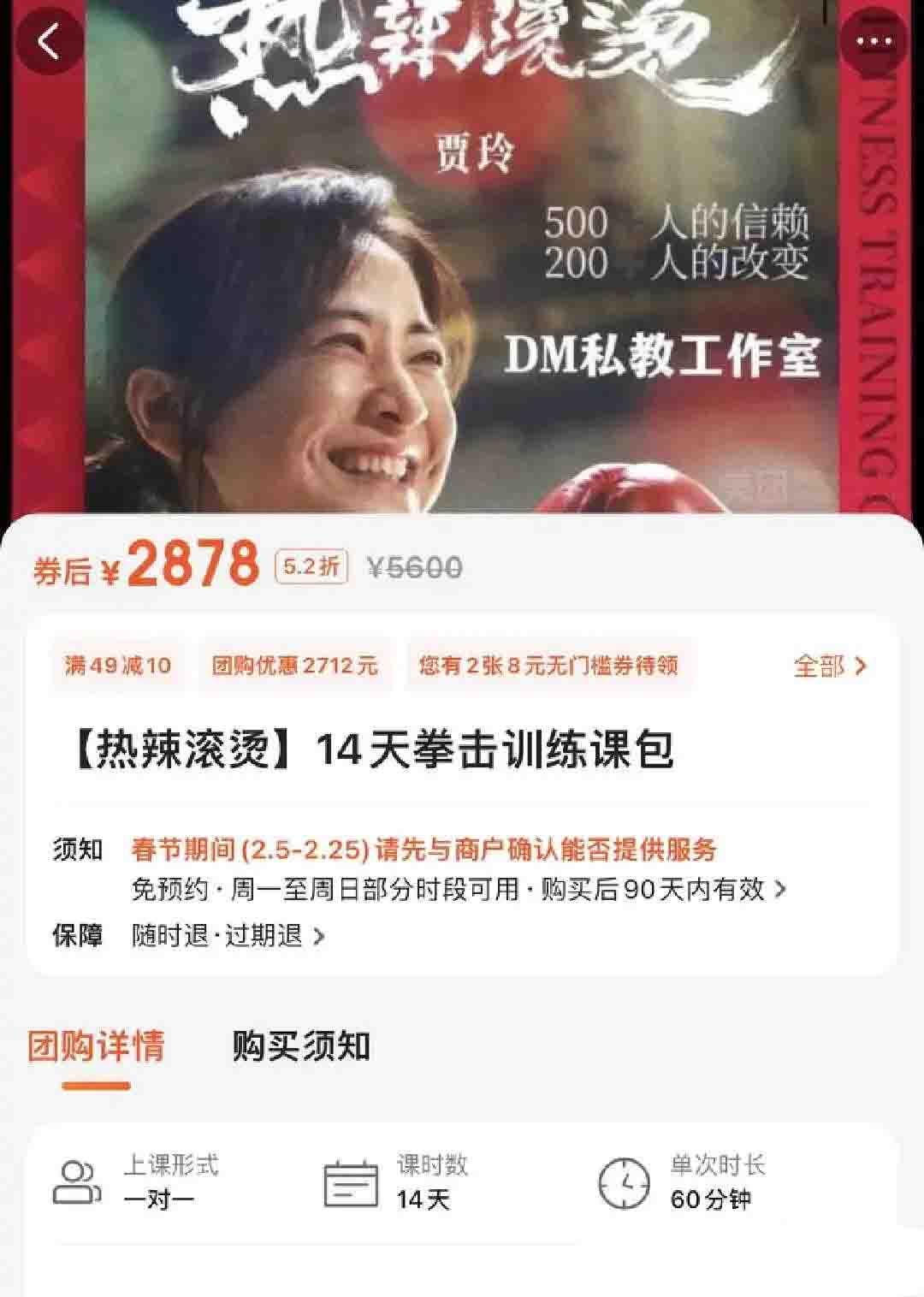Claim the 2张8元无门槛券 coupons
The image size is (924, 1297).
tap(548, 666)
